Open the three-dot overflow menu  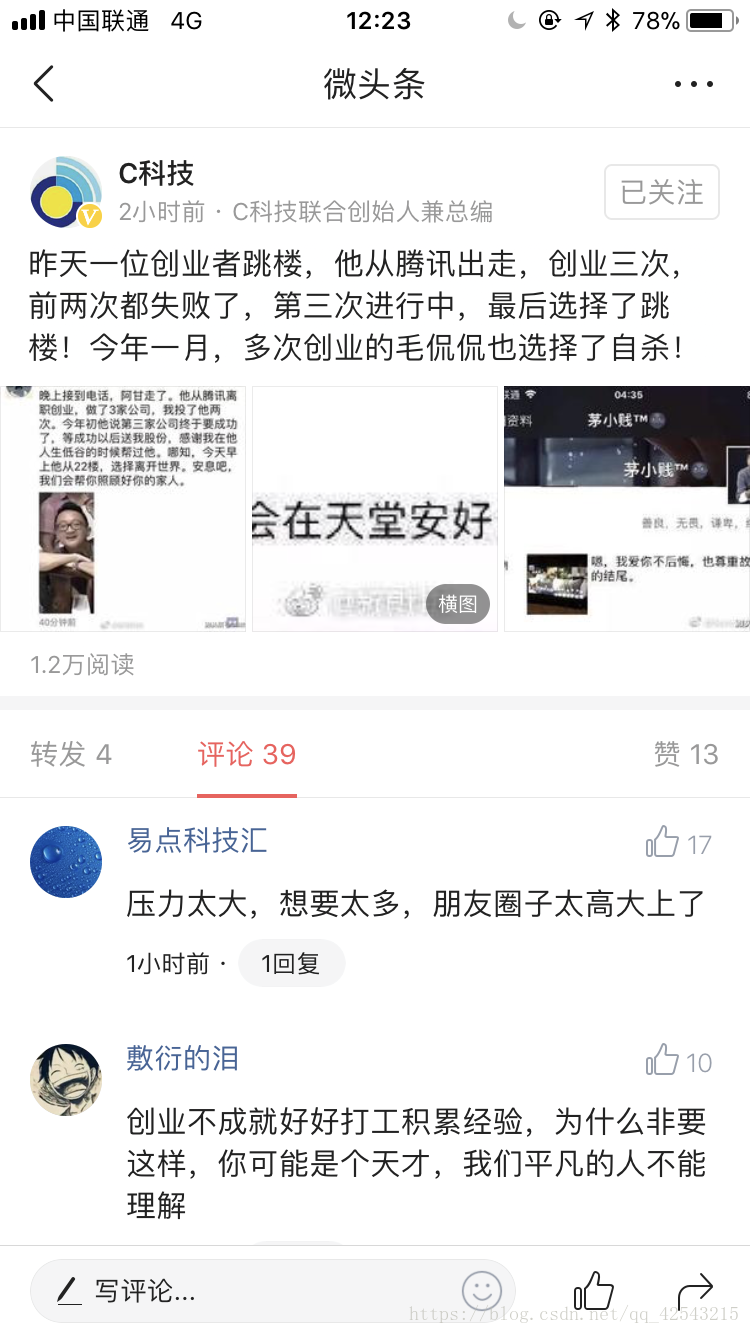[x=693, y=84]
